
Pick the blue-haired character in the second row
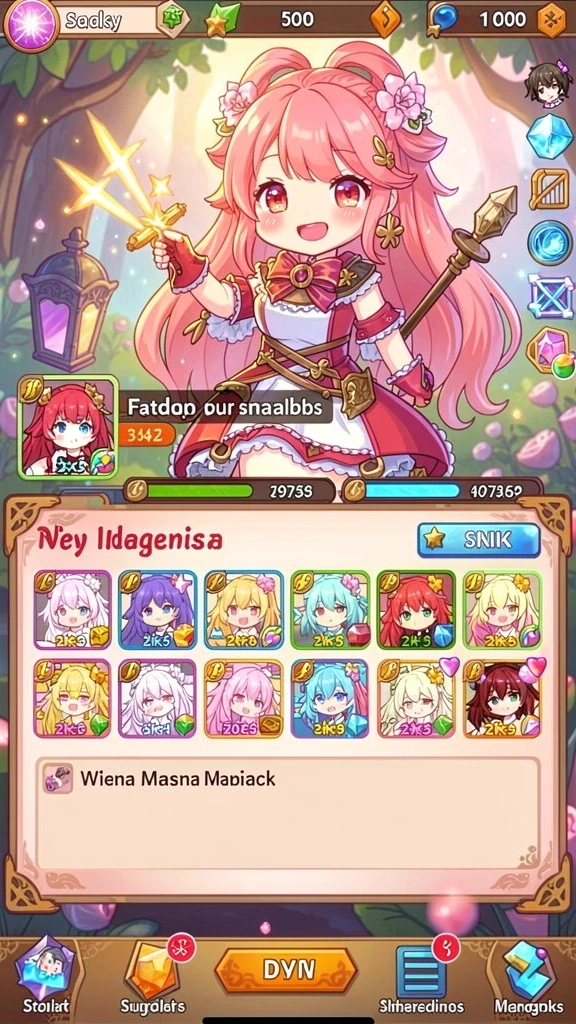(x=330, y=697)
